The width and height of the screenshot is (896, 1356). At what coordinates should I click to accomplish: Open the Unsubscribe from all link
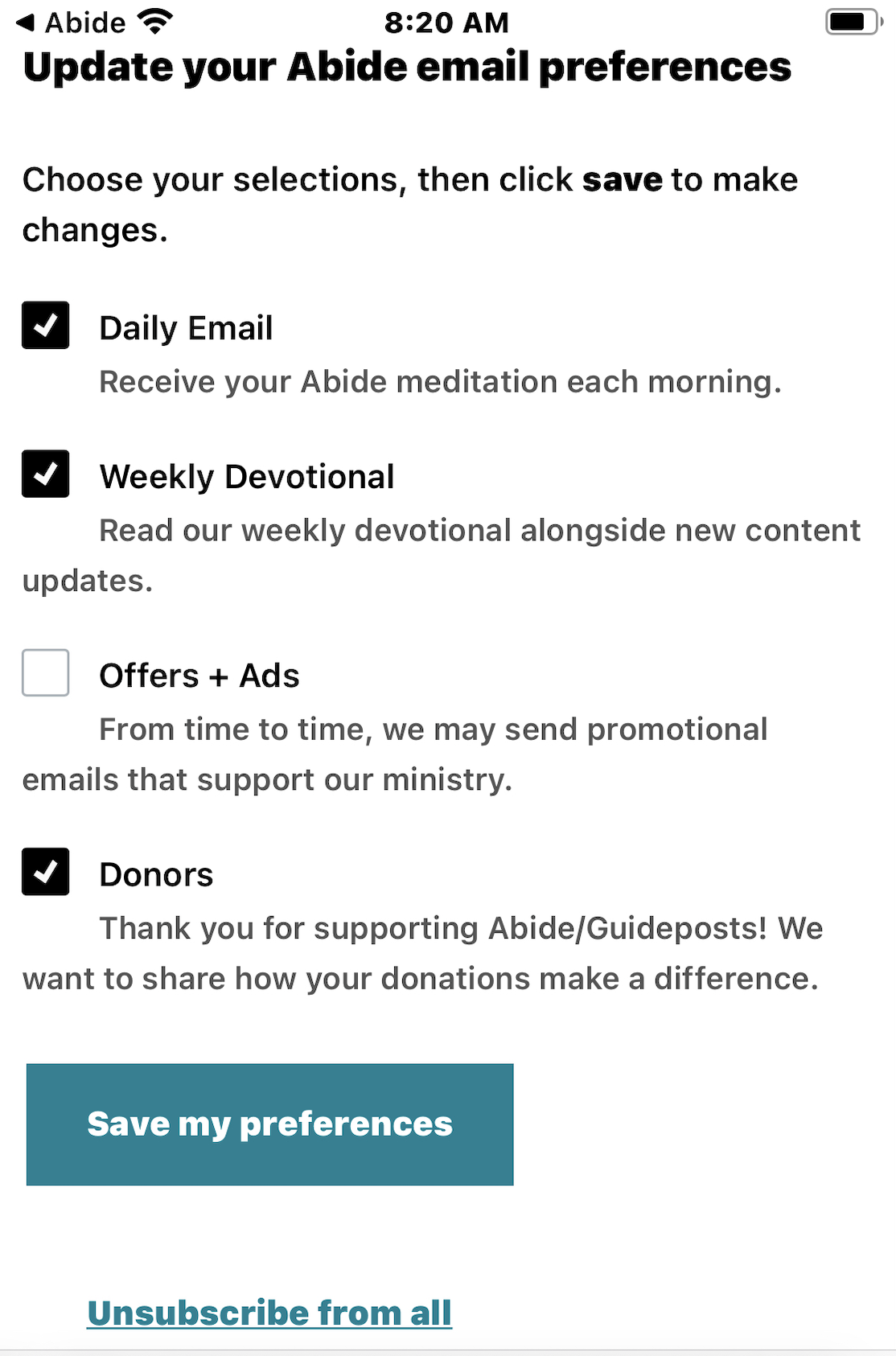pyautogui.click(x=269, y=1313)
